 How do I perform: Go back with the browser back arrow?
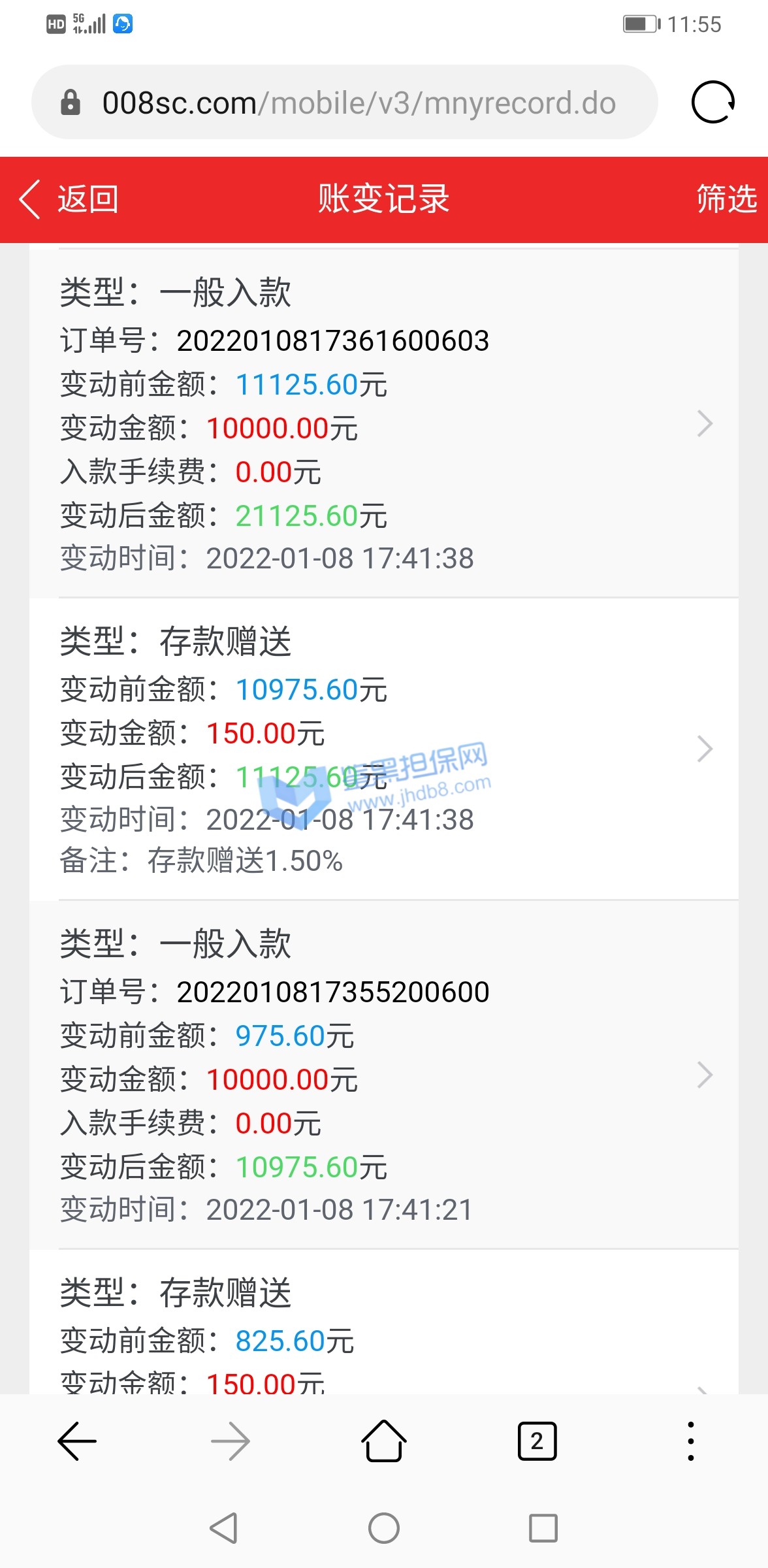click(x=77, y=1441)
